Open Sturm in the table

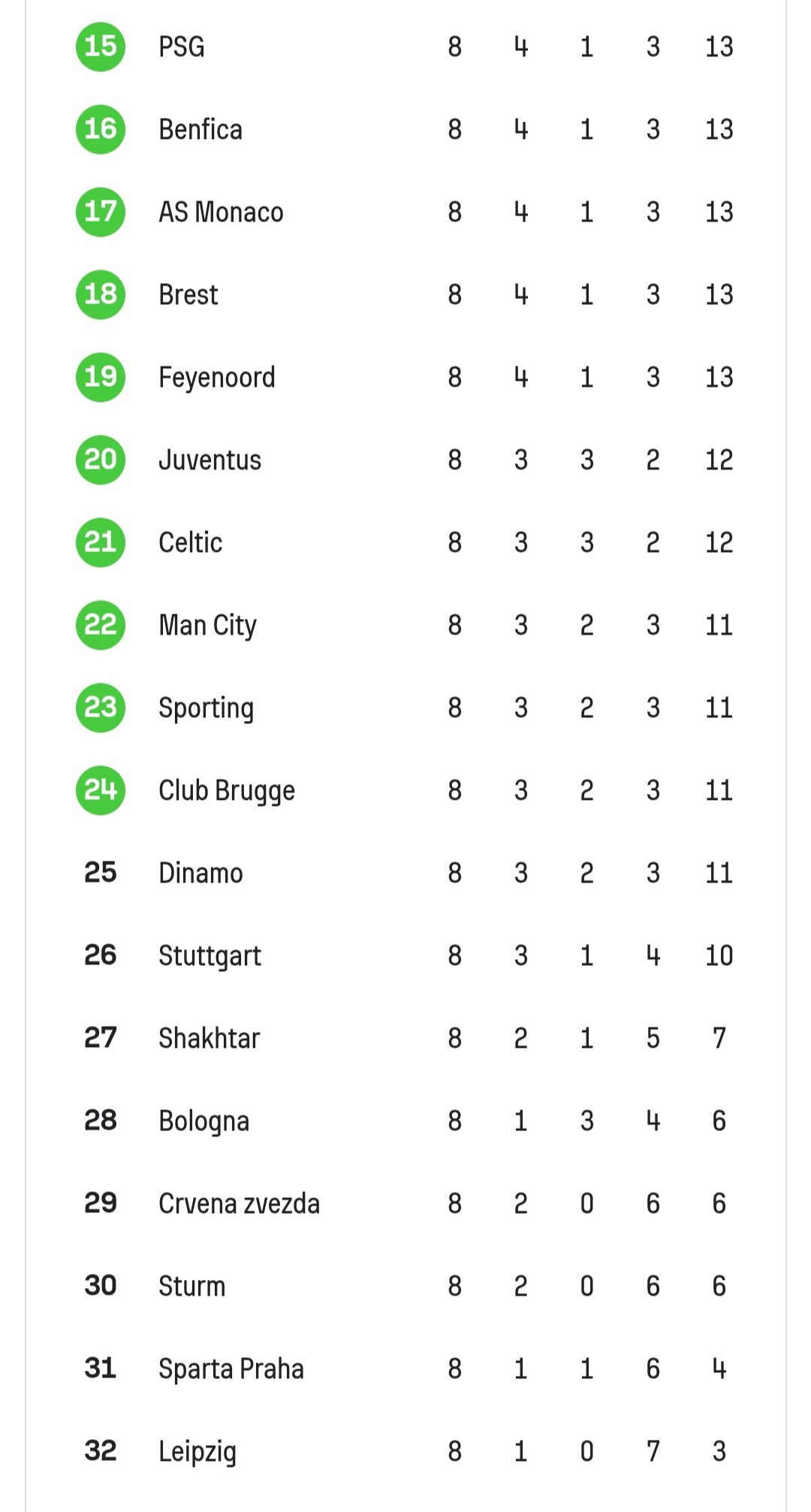[x=405, y=1286]
